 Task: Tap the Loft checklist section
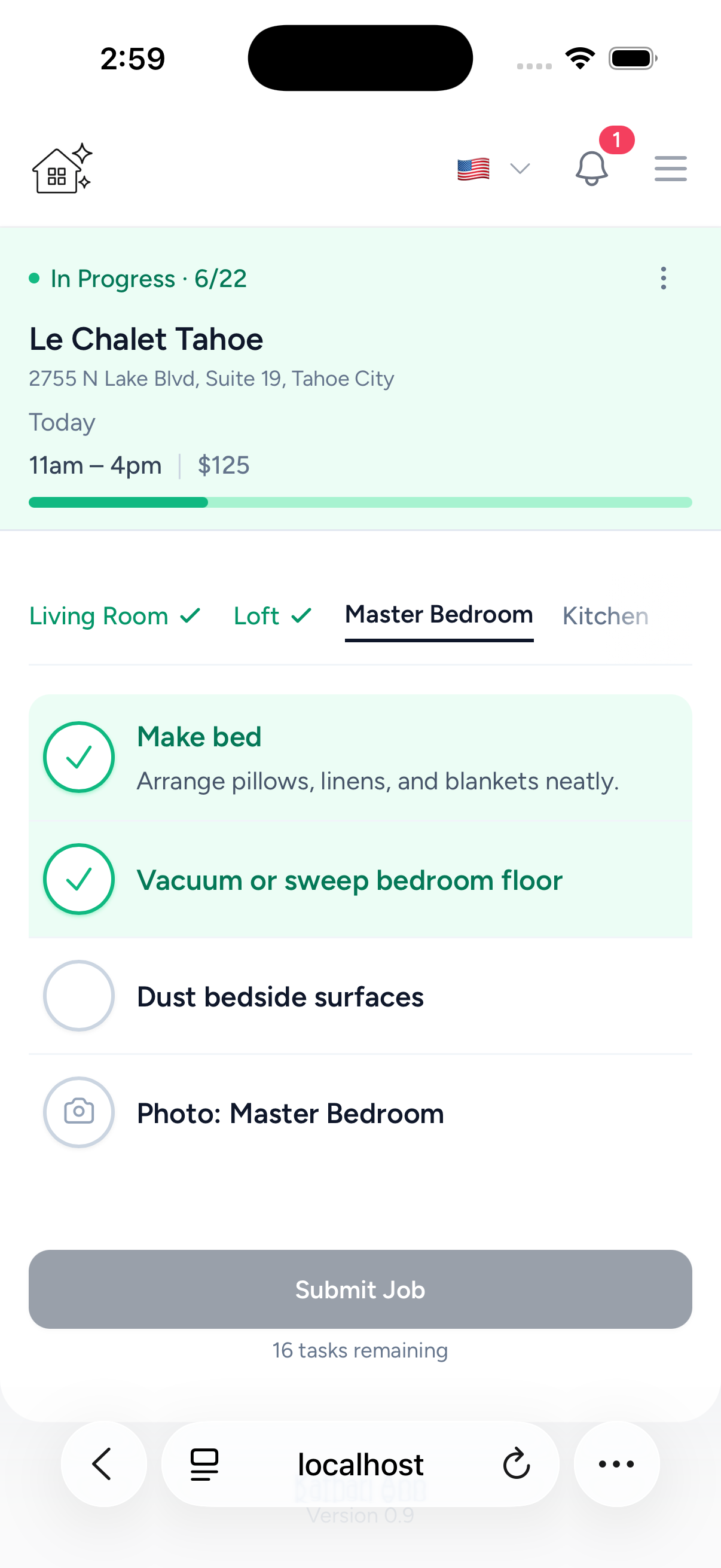click(x=255, y=615)
